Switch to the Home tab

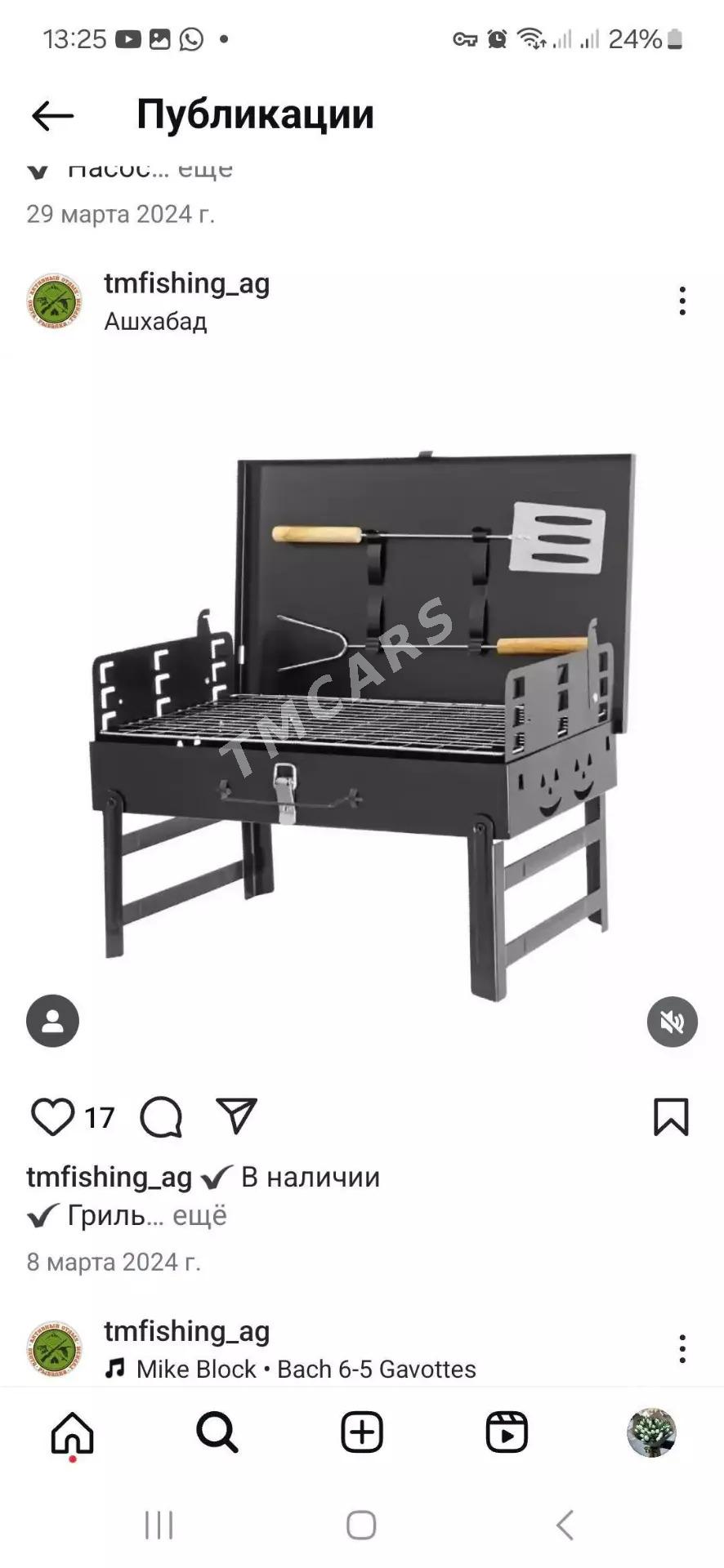tap(72, 1432)
